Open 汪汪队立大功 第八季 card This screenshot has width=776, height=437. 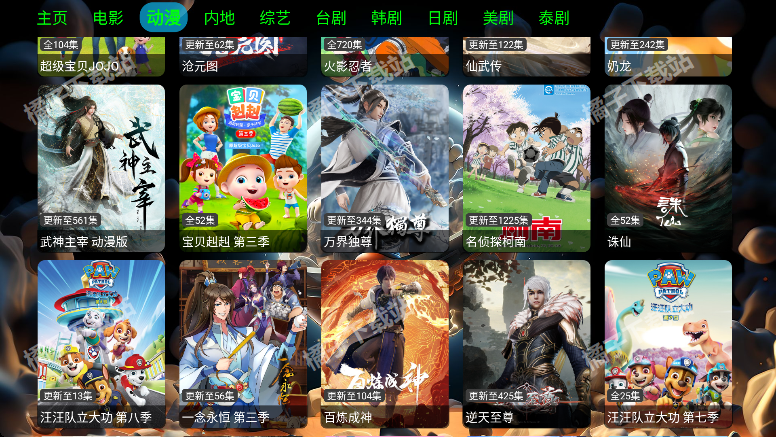click(101, 343)
